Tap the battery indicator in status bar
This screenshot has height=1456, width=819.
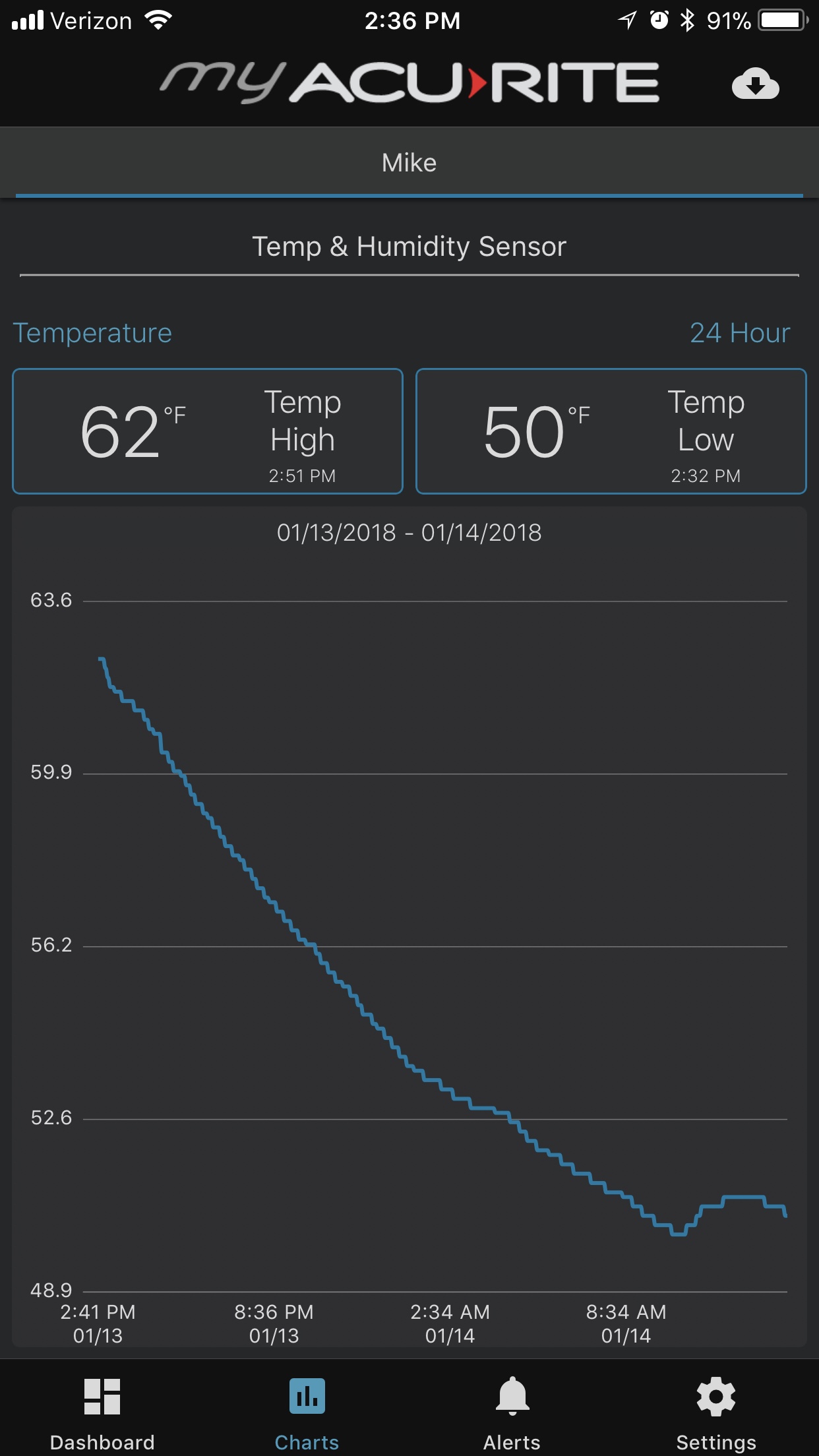[781, 20]
